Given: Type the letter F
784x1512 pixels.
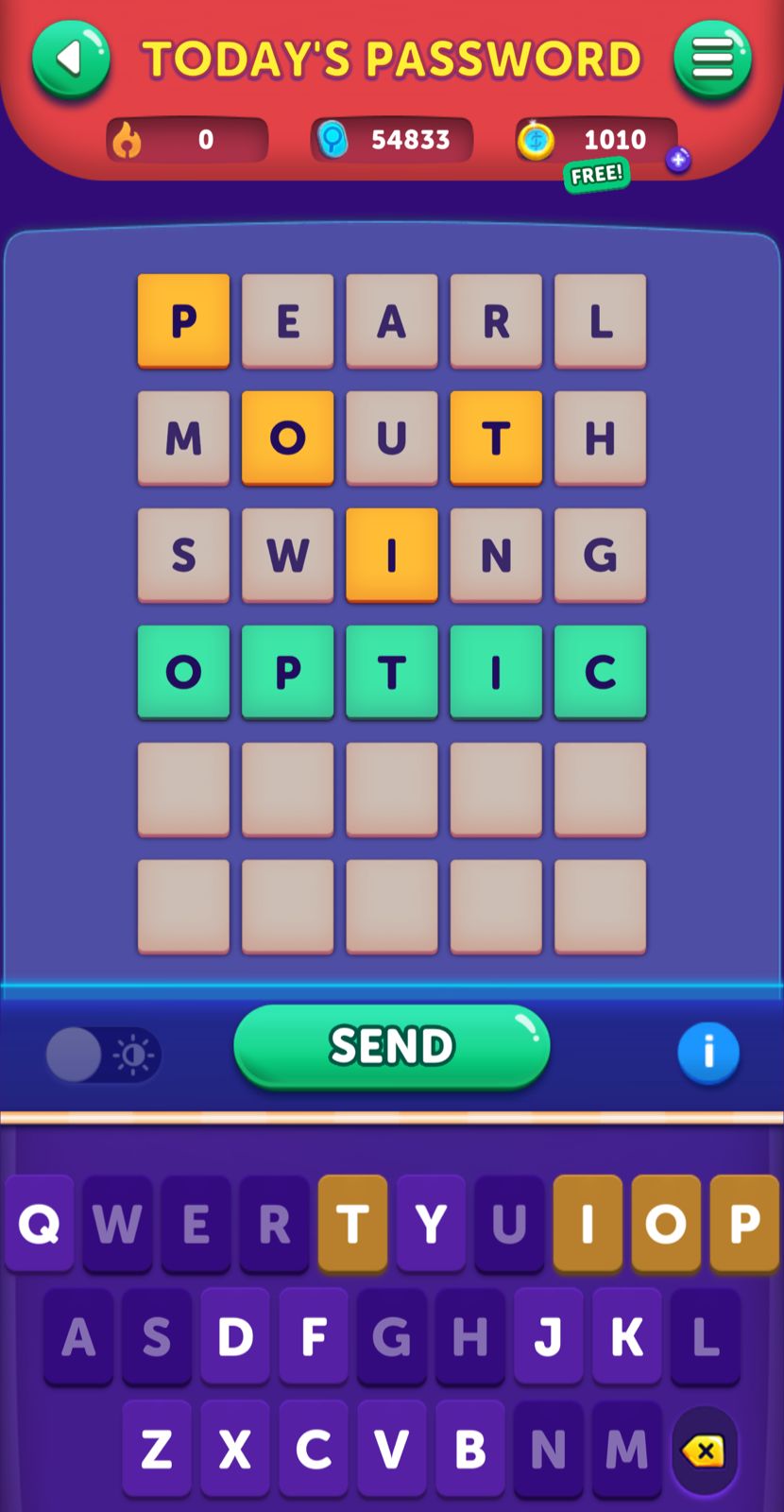Looking at the screenshot, I should (x=314, y=1336).
